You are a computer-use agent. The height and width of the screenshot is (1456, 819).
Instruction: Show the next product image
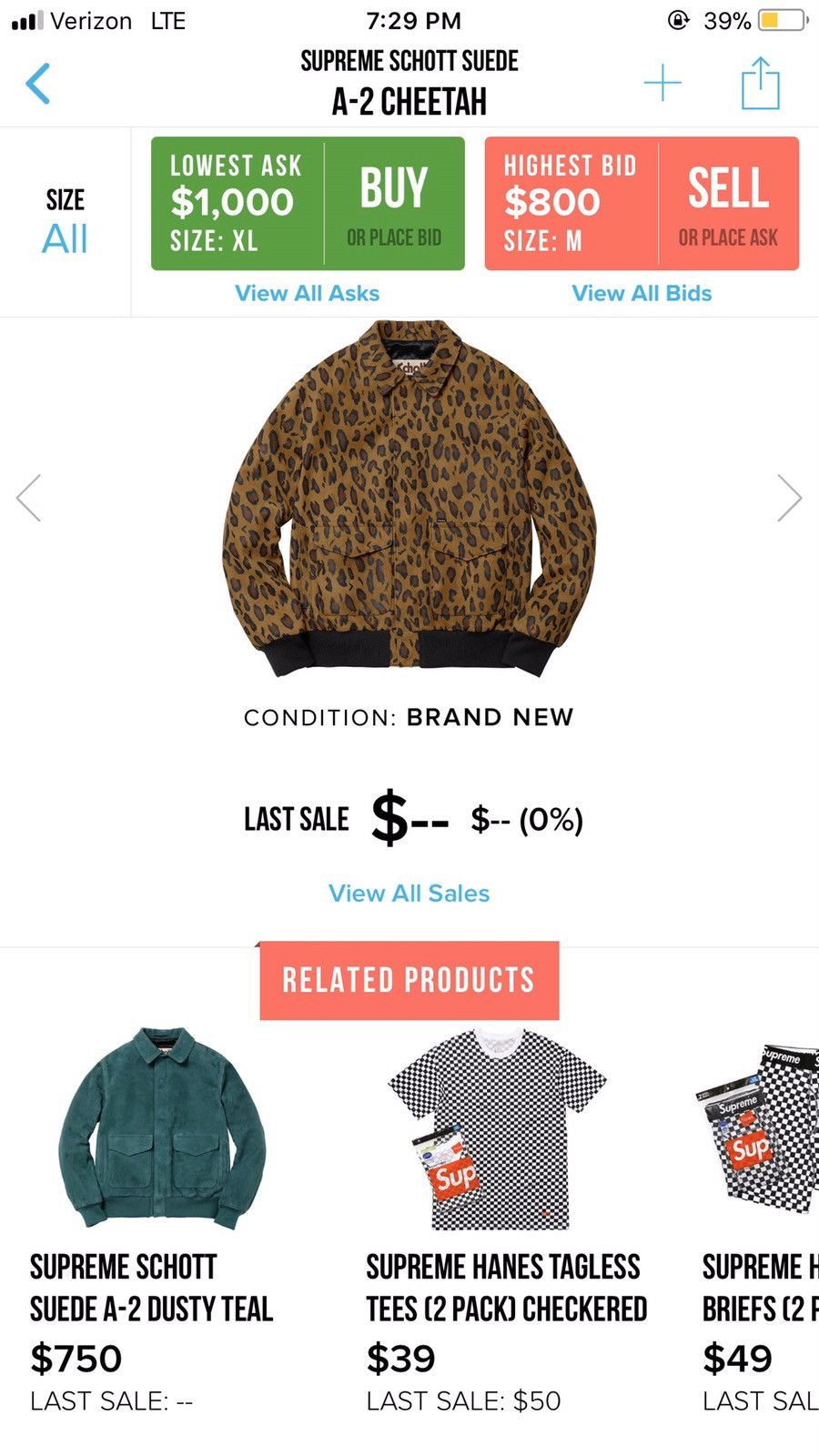tap(788, 498)
